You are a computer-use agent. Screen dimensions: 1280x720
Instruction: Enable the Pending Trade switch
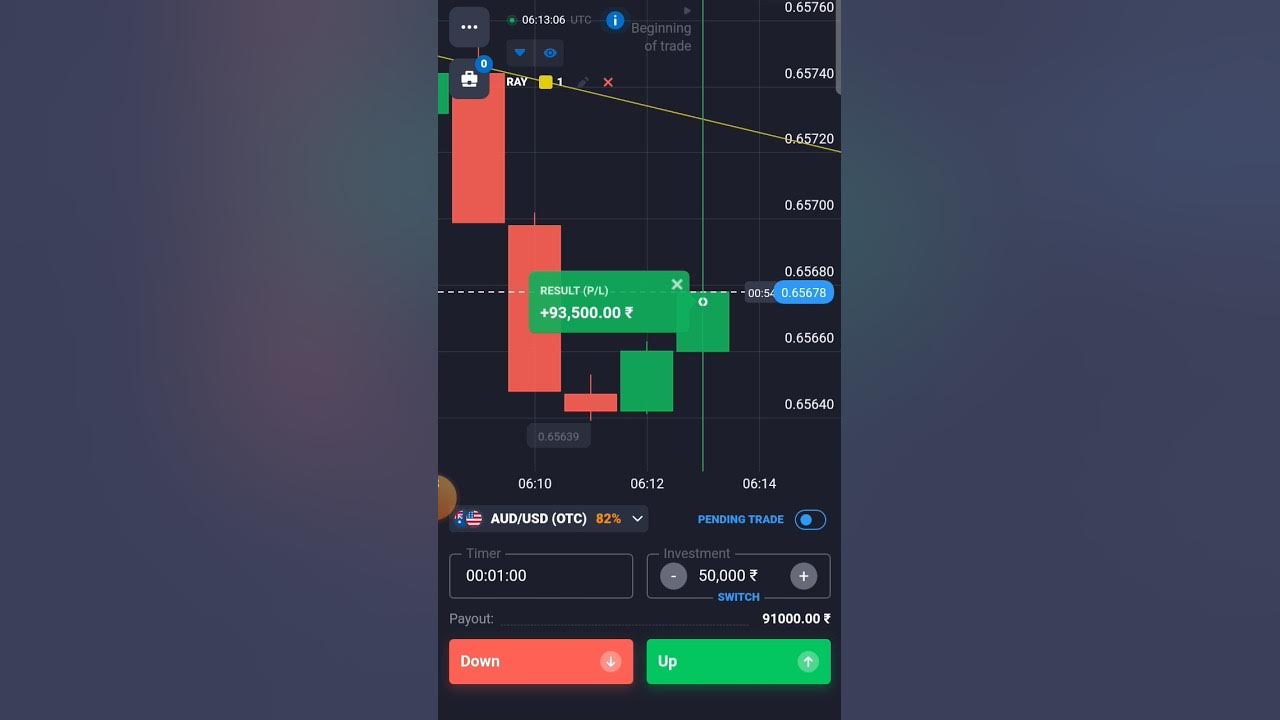pos(810,519)
